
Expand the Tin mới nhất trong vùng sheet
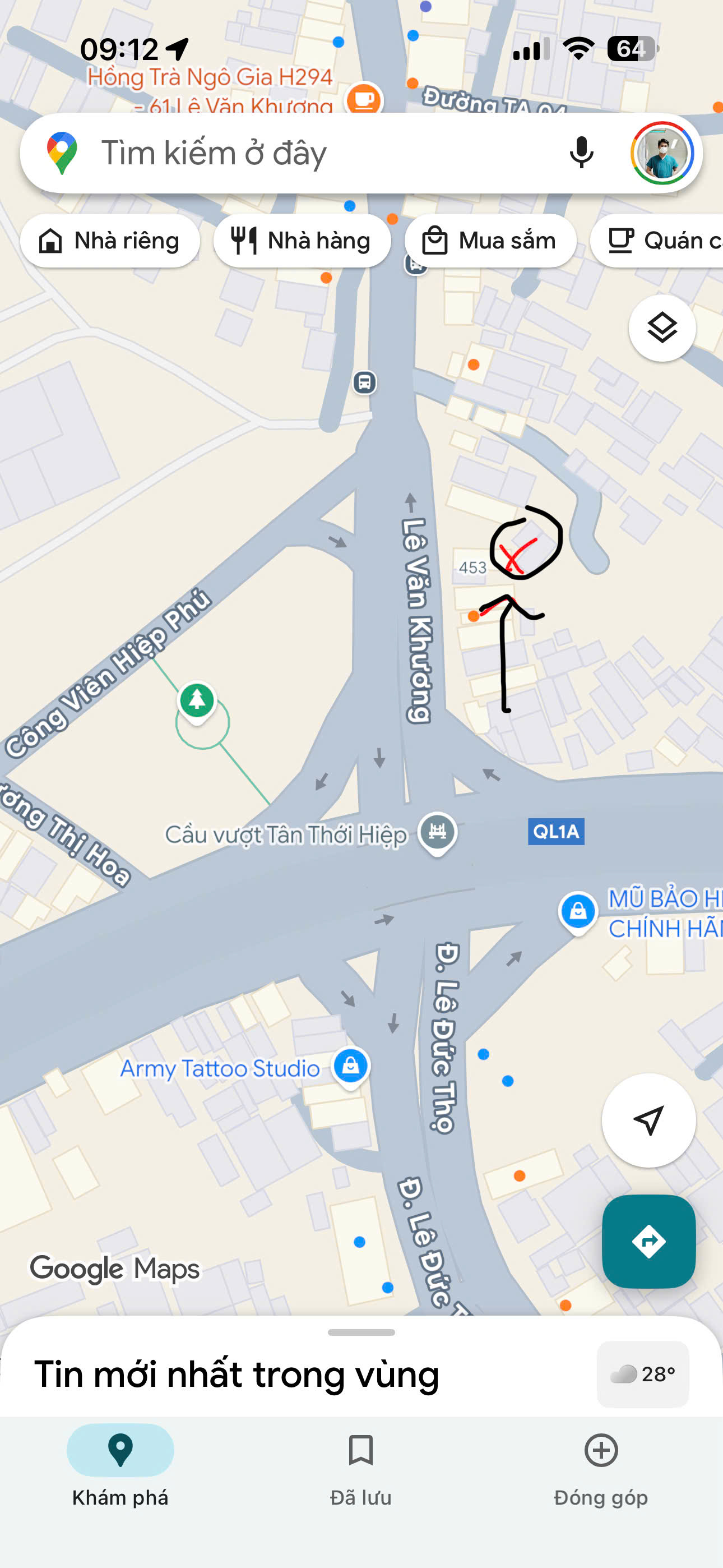point(361,1333)
